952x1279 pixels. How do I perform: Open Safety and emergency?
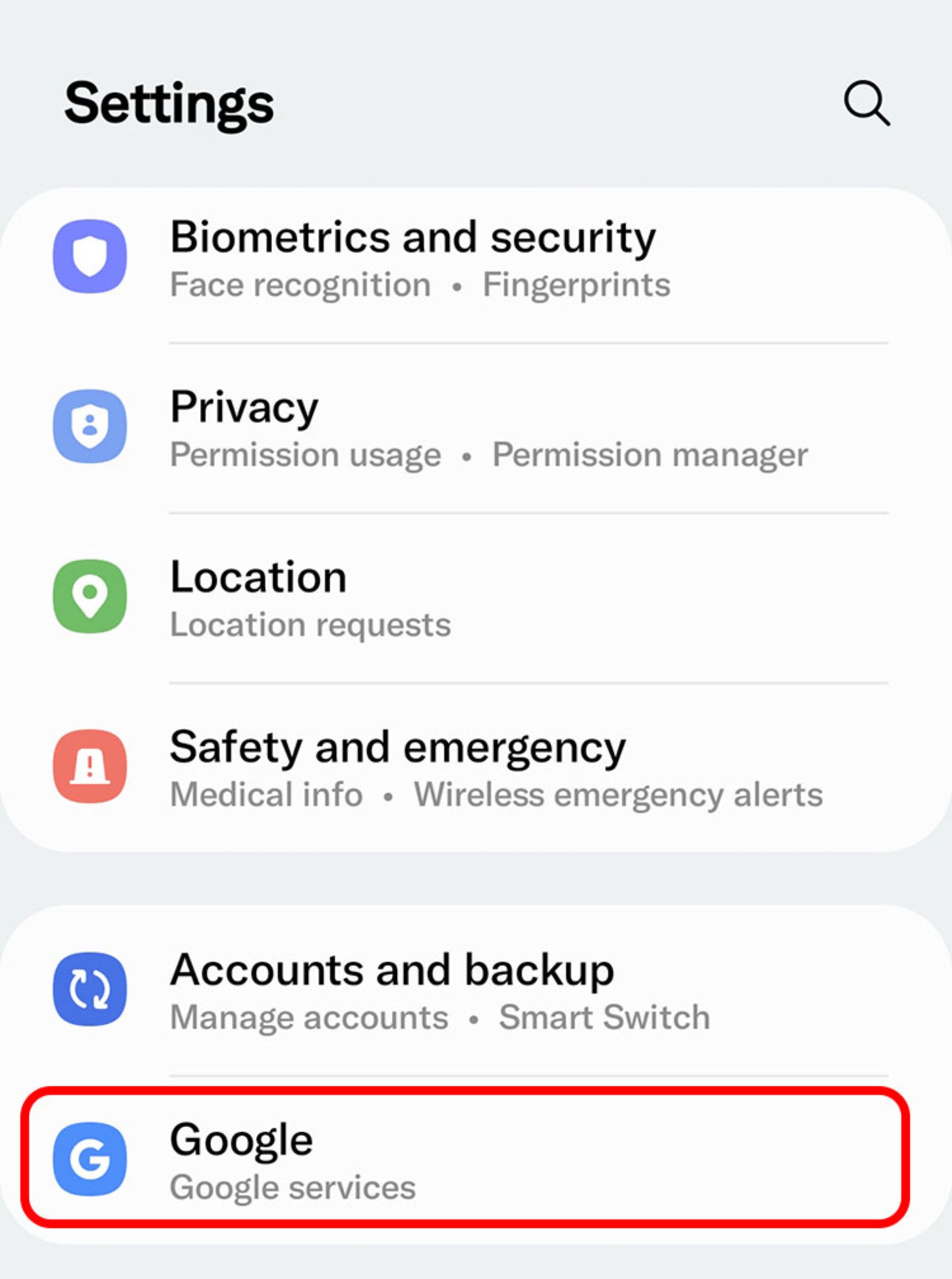click(412, 768)
